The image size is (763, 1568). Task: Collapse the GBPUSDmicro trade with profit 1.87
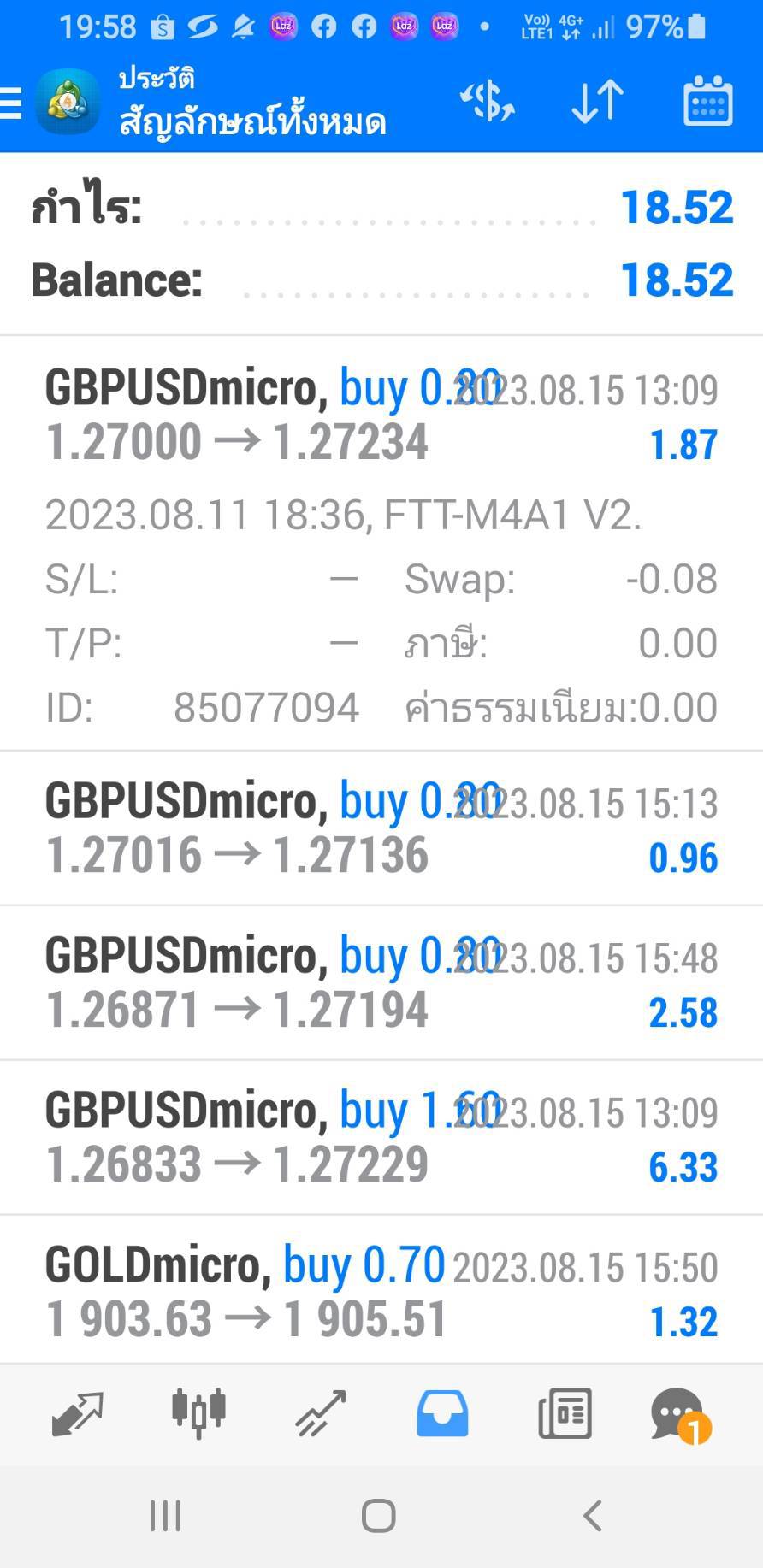[x=381, y=544]
